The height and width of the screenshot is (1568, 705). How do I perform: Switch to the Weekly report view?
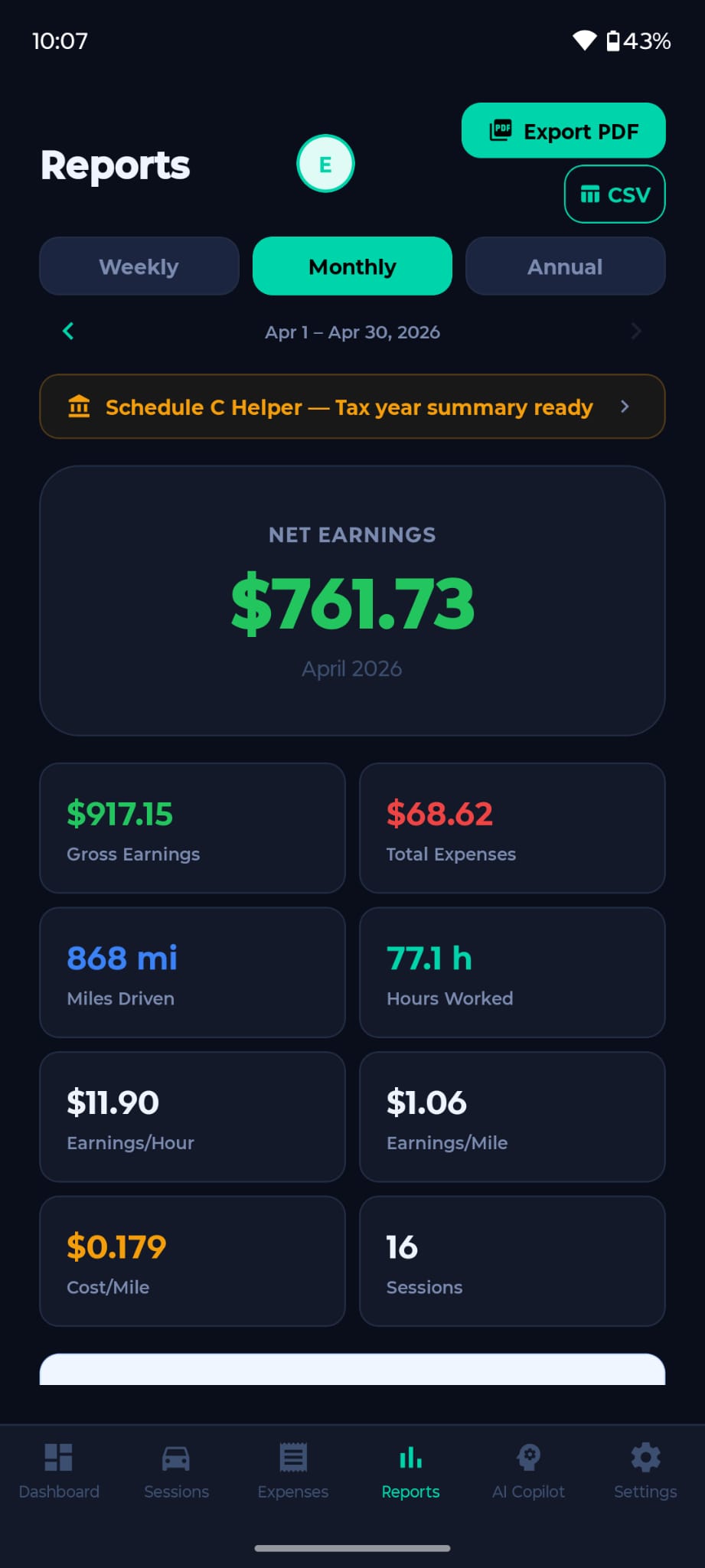point(139,266)
